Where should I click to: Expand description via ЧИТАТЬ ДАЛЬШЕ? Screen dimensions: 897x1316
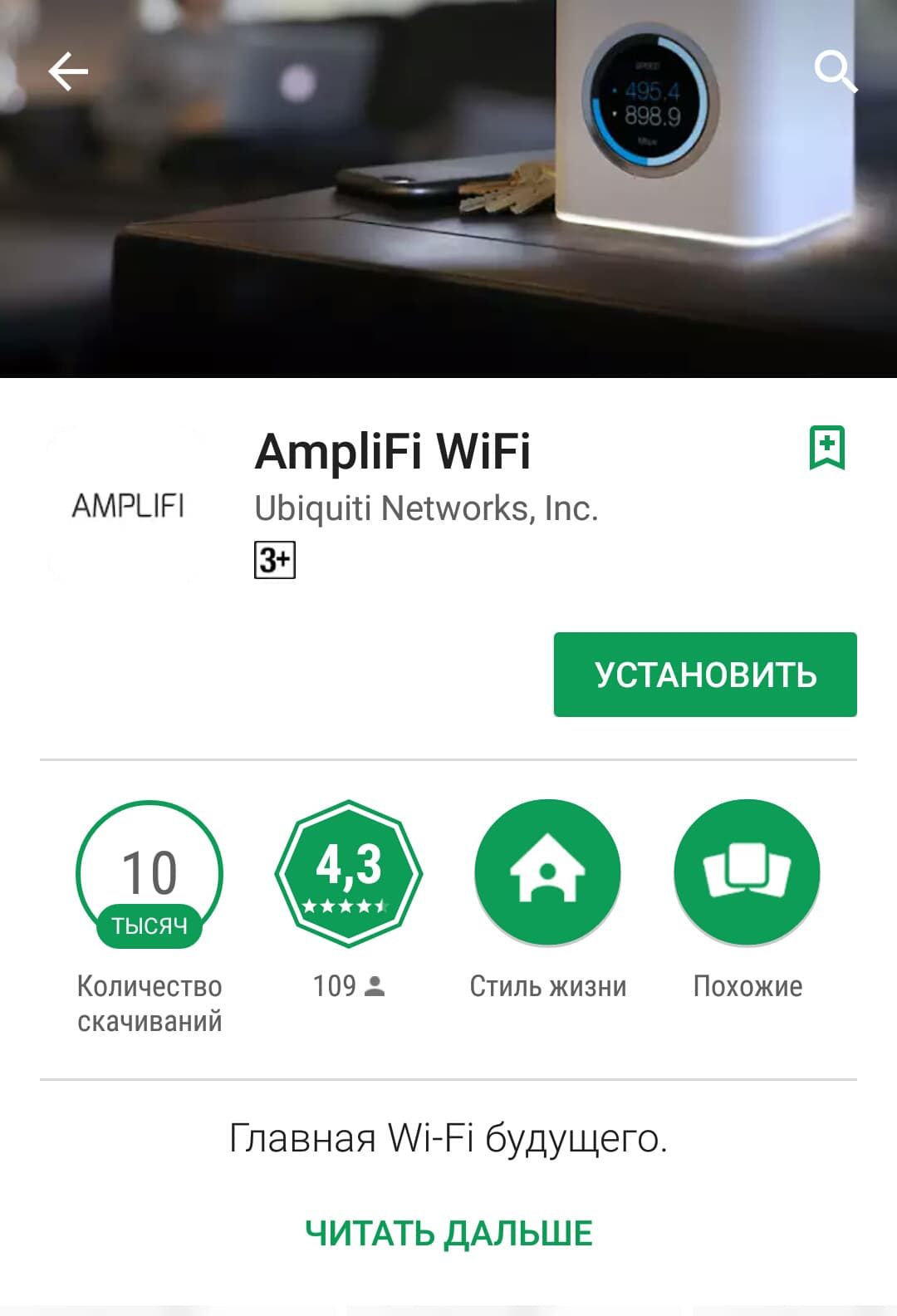point(448,1233)
